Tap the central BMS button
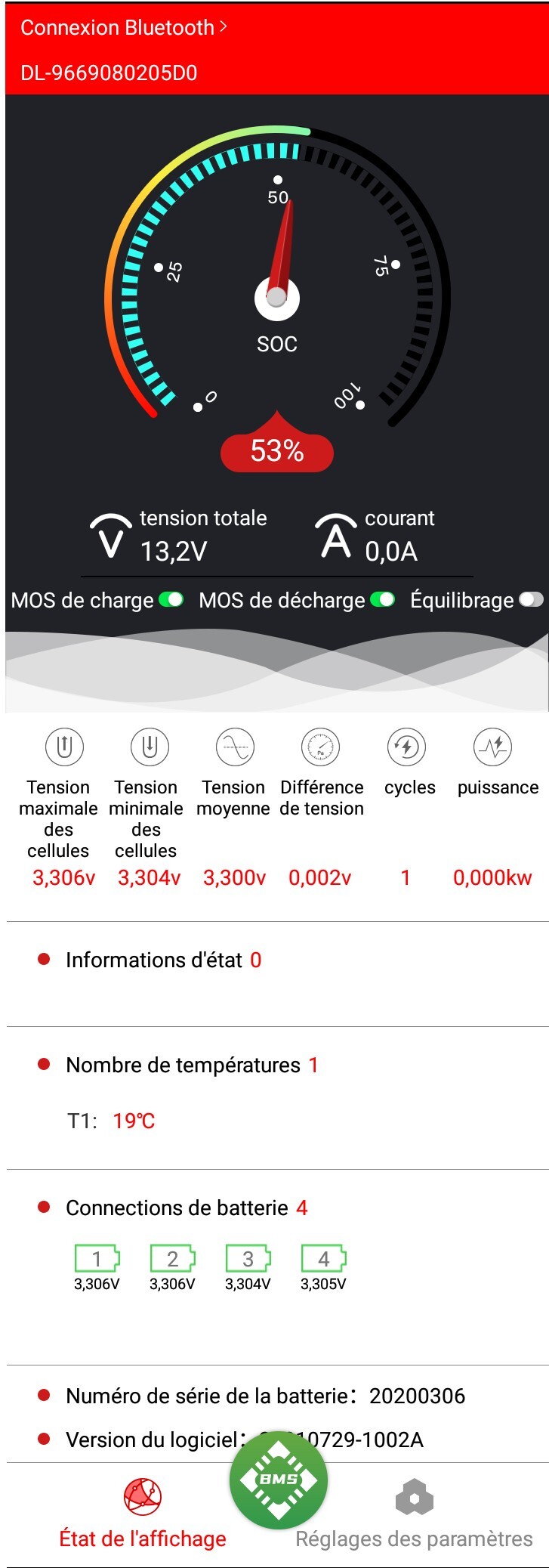This screenshot has width=549, height=1568. pyautogui.click(x=279, y=1480)
